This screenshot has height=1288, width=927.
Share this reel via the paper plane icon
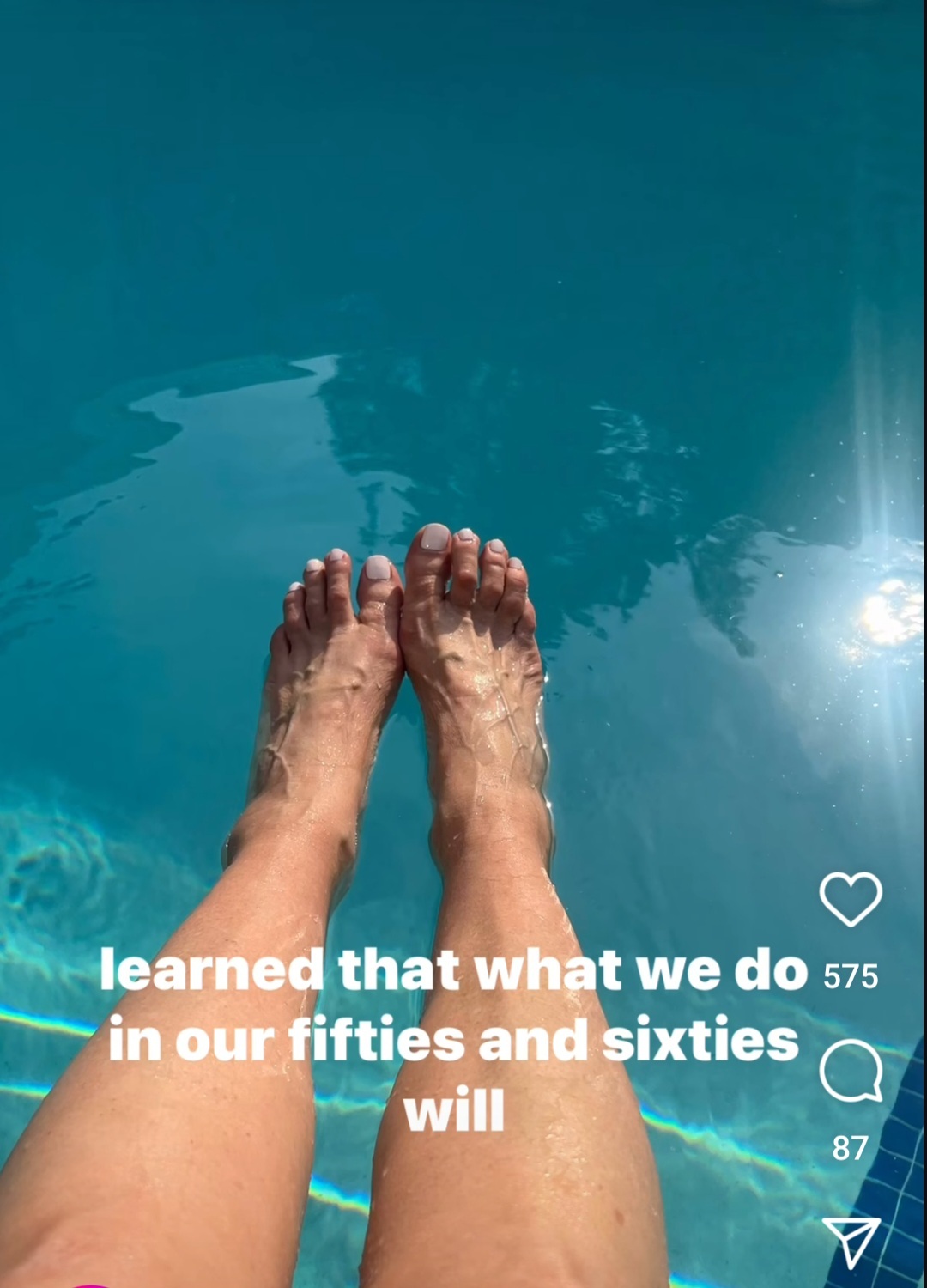(851, 1242)
